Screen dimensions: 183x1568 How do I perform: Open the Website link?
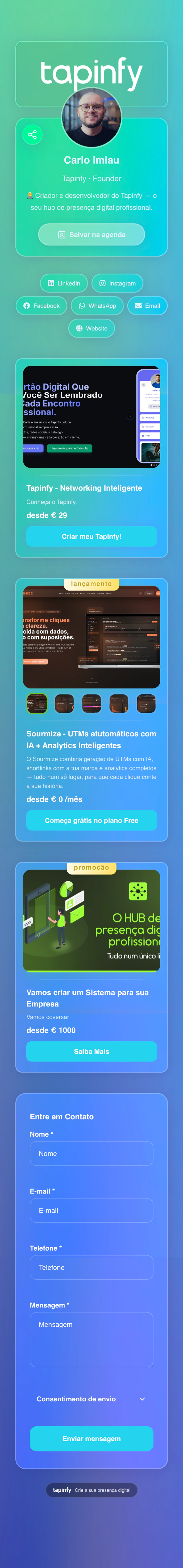(91, 328)
